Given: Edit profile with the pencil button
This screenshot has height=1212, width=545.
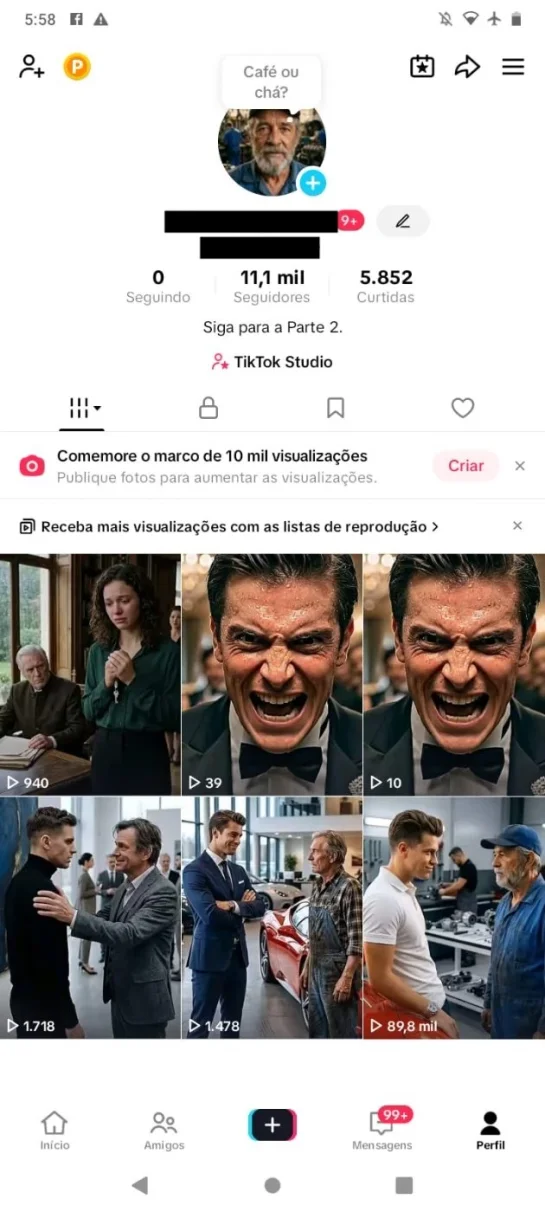Looking at the screenshot, I should coord(403,221).
